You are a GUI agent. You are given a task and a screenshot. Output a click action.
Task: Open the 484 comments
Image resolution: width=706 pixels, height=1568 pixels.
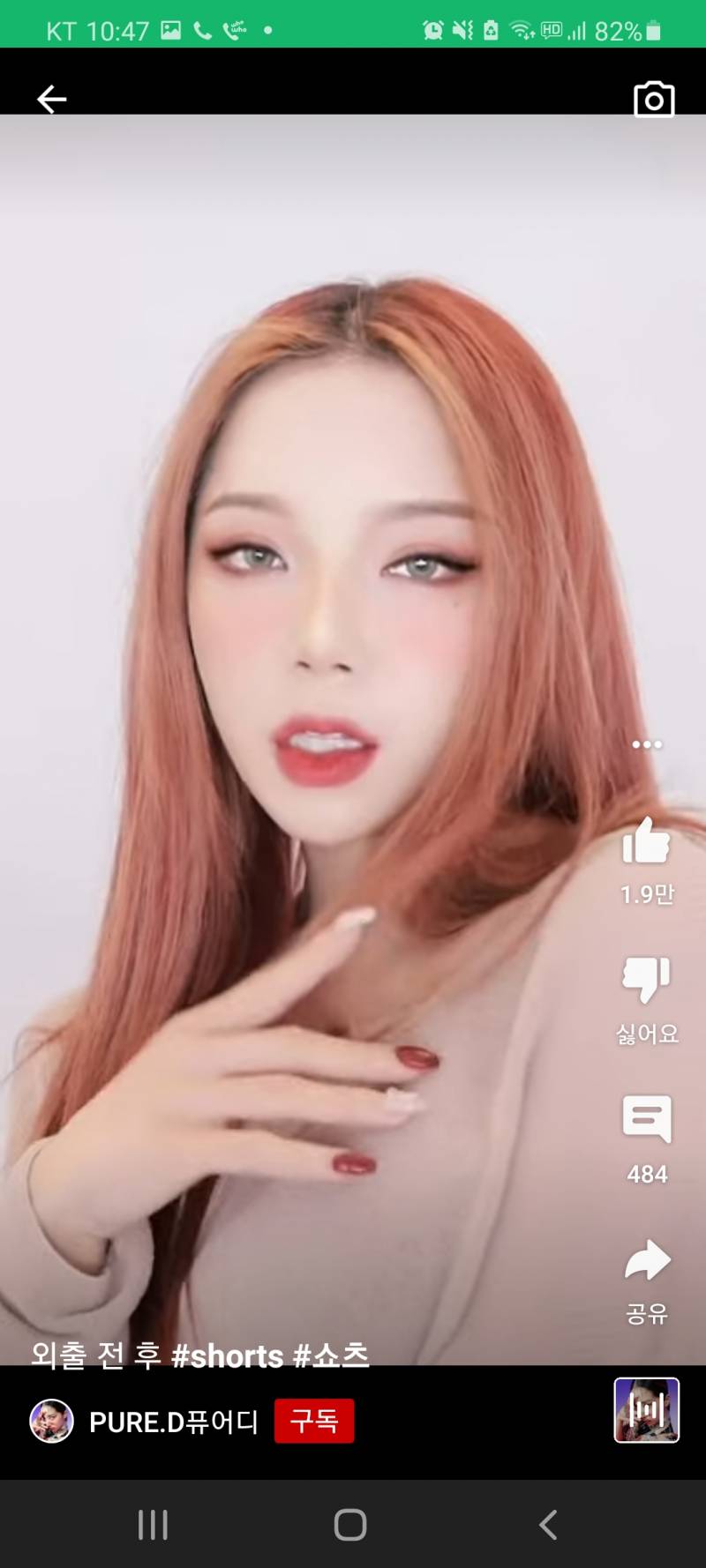647,1119
